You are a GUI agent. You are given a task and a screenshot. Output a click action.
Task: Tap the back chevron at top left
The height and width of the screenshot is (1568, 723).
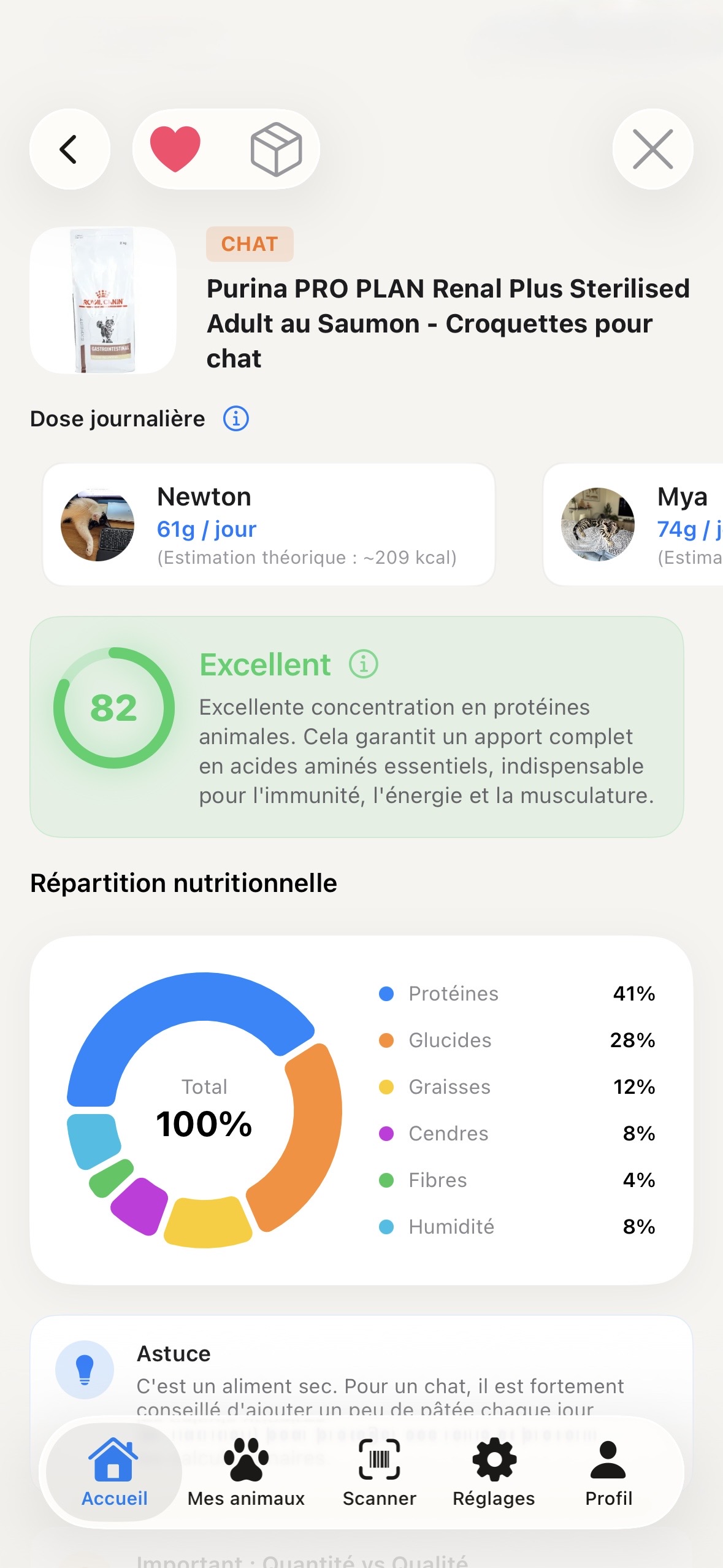(x=69, y=149)
